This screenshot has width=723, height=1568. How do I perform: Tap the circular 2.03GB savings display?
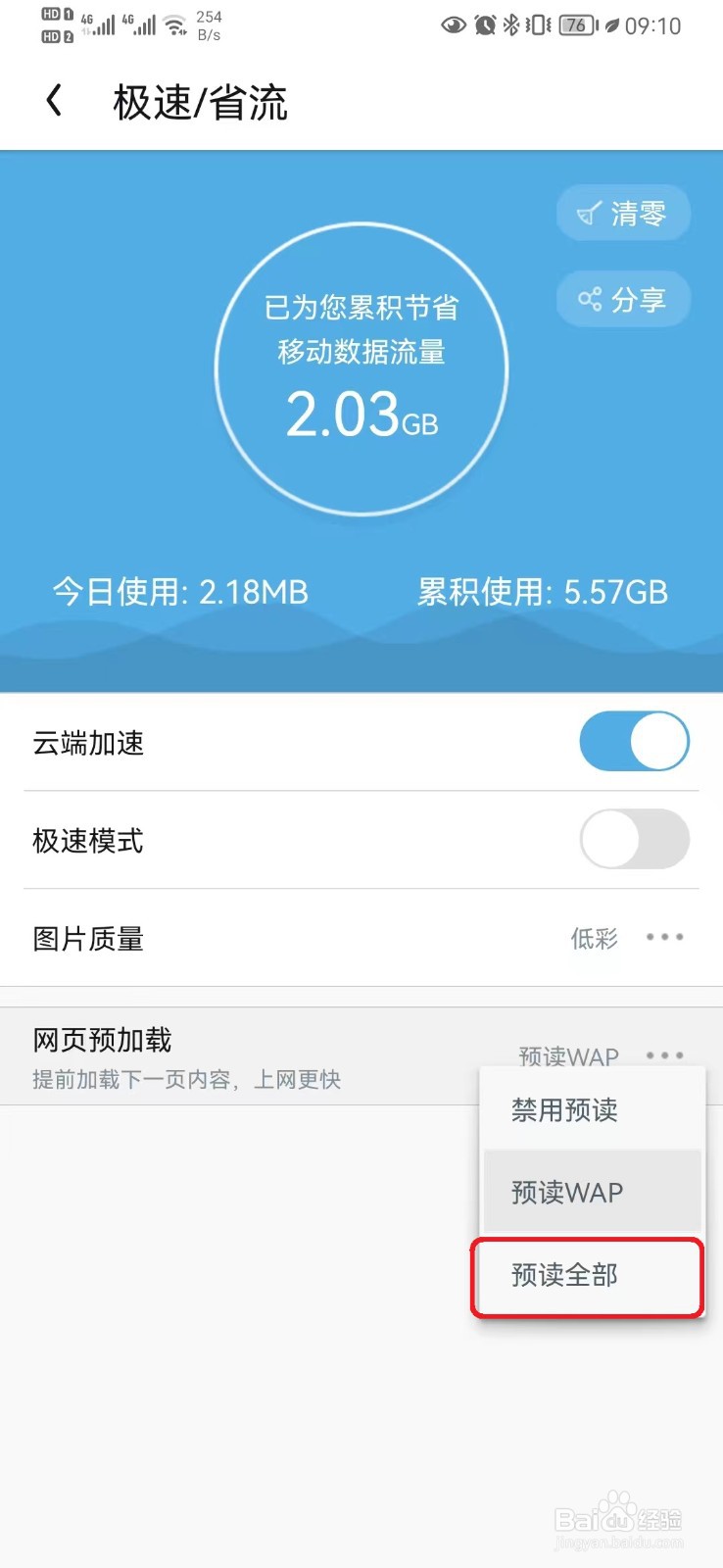(361, 367)
